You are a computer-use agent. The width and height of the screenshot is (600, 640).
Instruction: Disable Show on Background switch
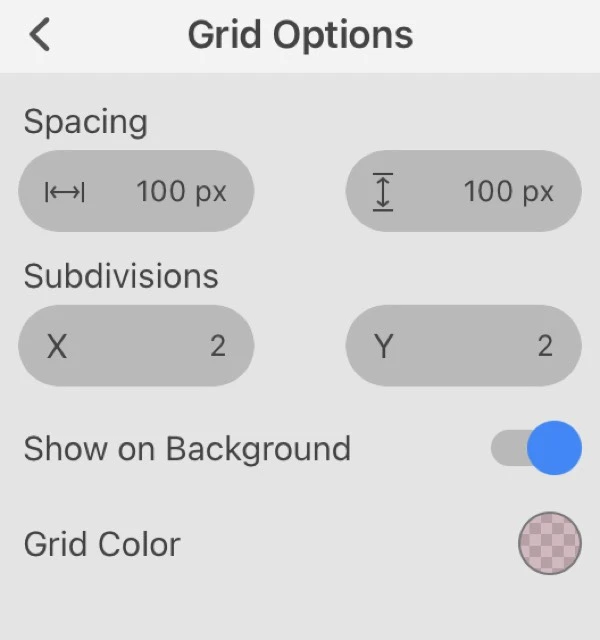(536, 447)
